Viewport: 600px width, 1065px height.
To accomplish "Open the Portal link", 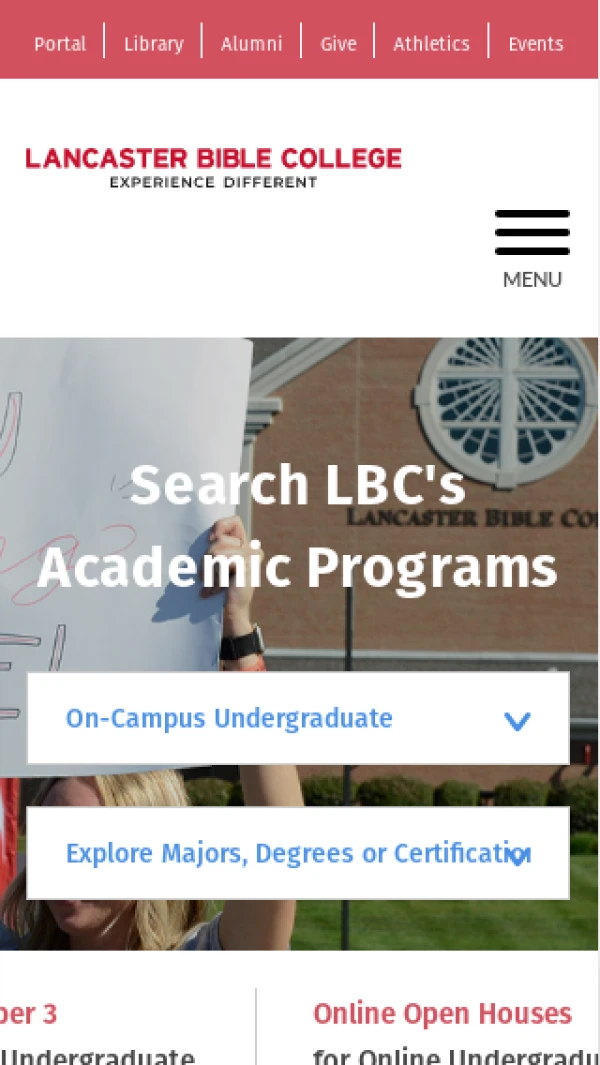I will coord(60,44).
